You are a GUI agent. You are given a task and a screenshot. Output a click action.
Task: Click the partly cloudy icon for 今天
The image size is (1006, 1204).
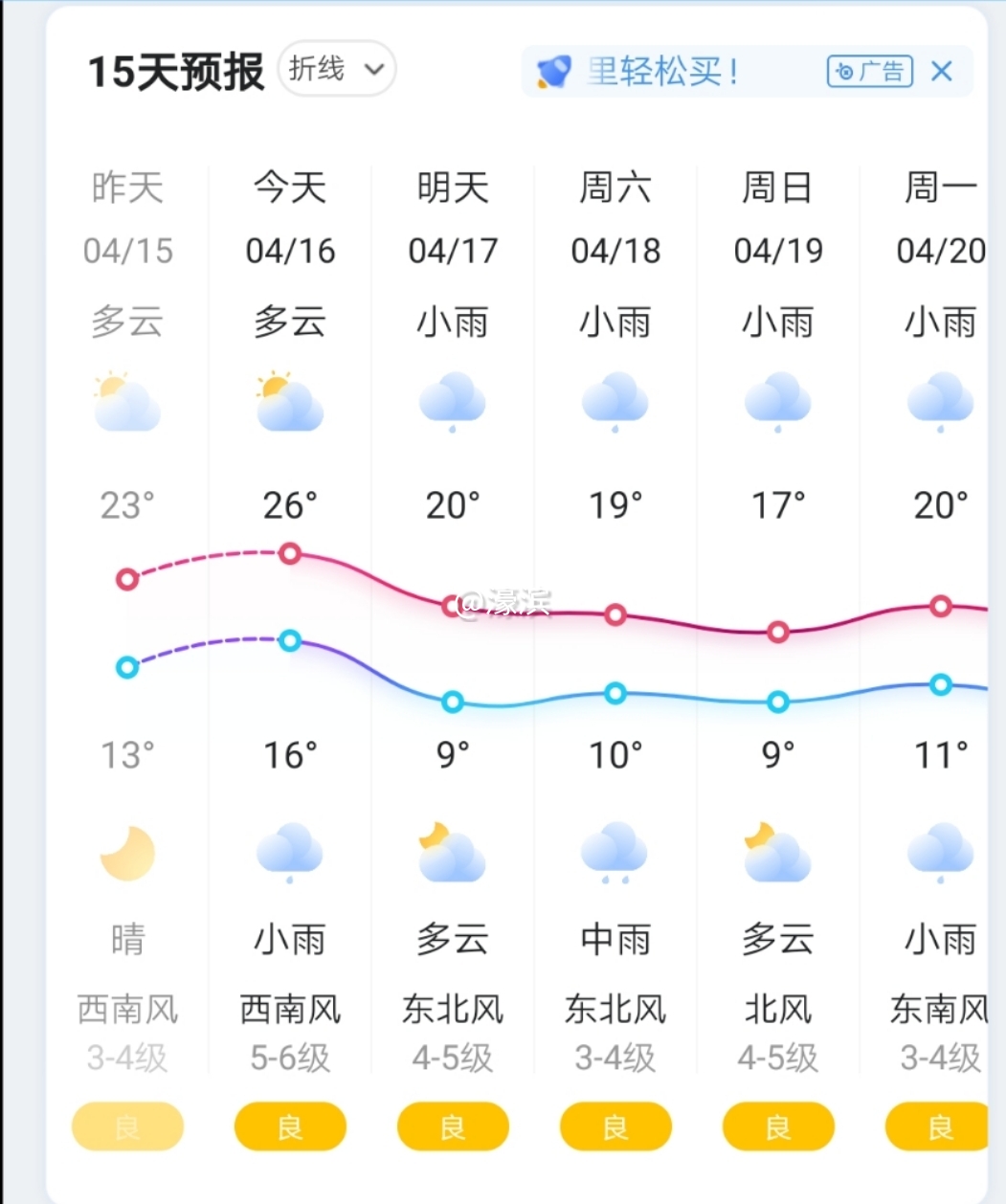[x=289, y=400]
